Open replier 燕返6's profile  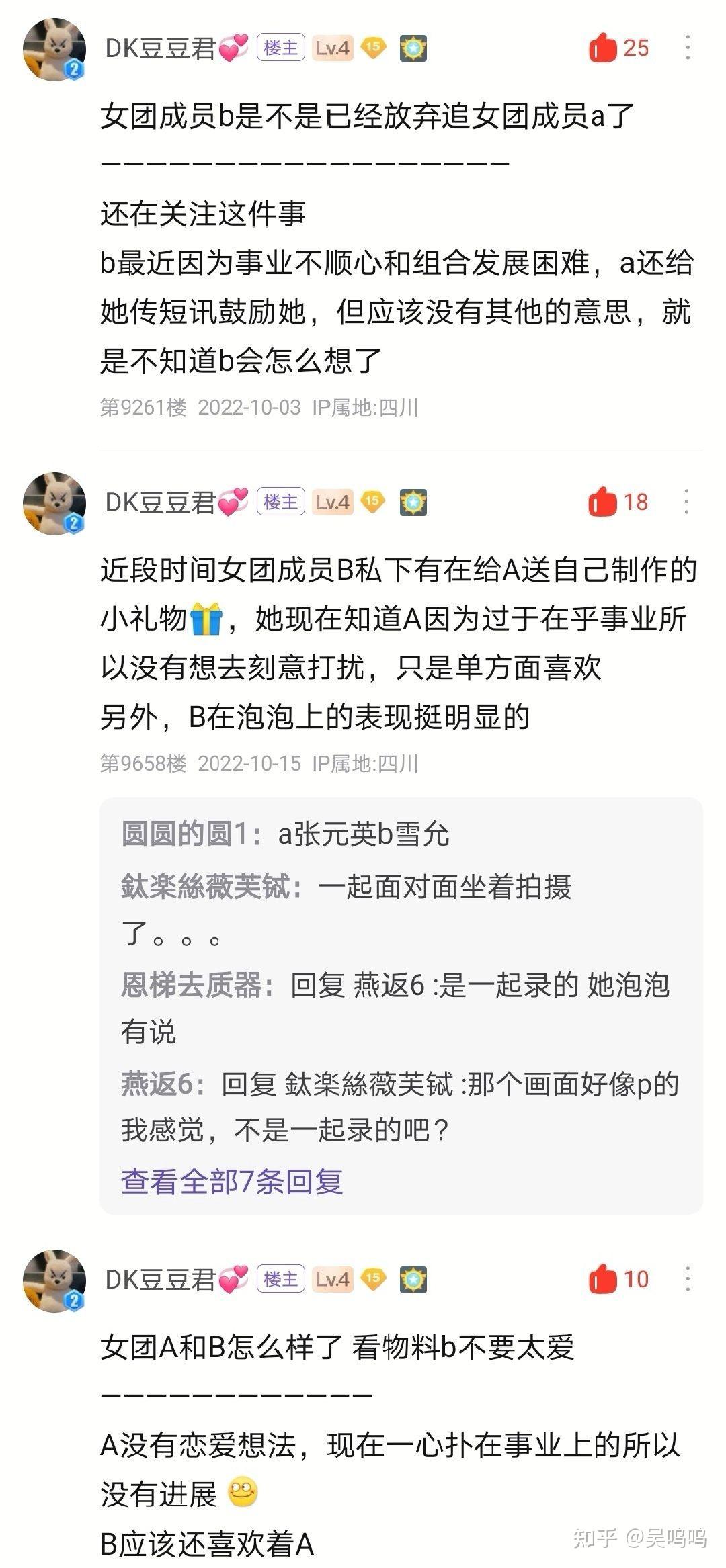coord(158,1084)
